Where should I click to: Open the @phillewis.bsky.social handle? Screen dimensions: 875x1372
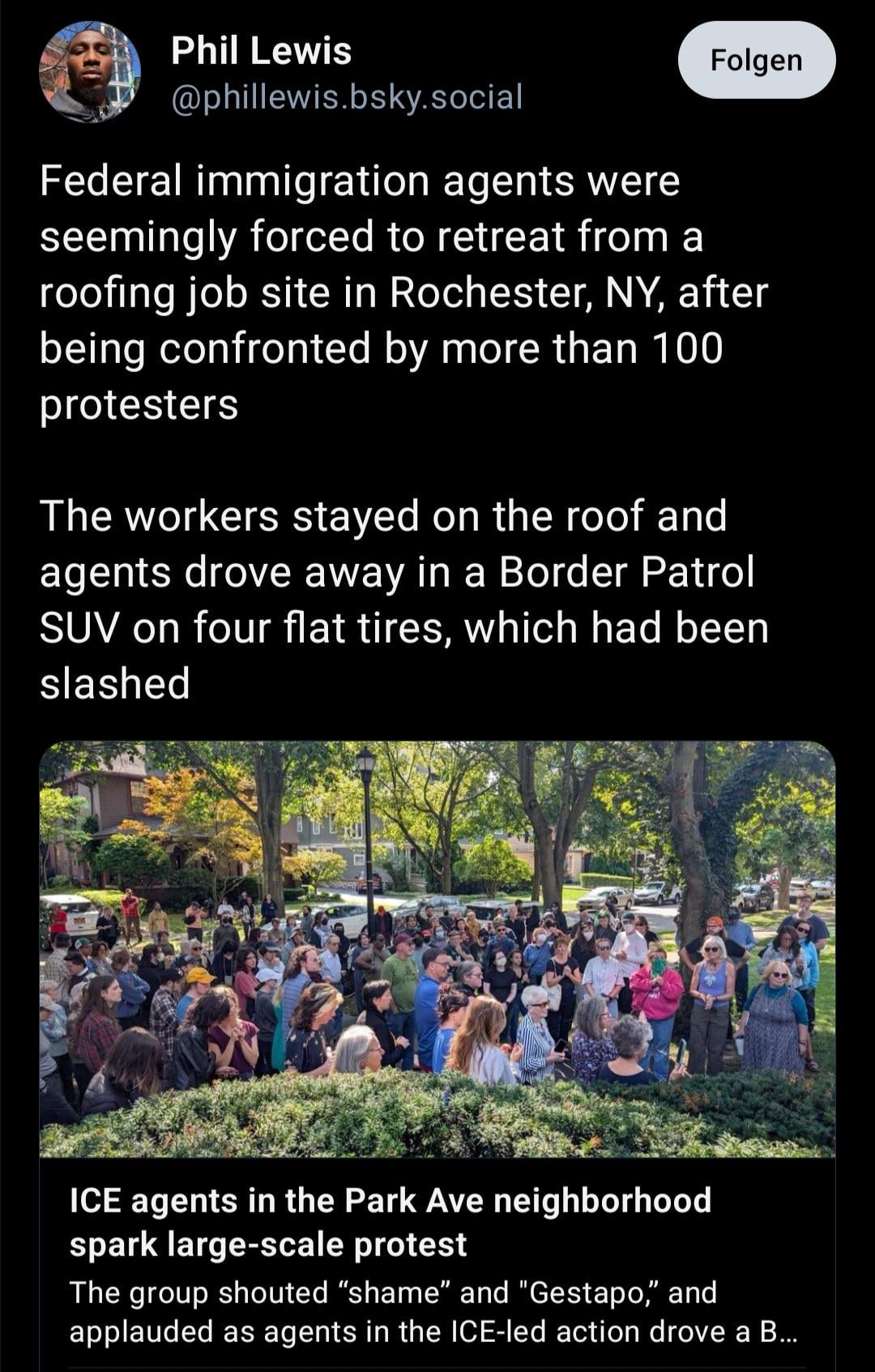coord(347,97)
